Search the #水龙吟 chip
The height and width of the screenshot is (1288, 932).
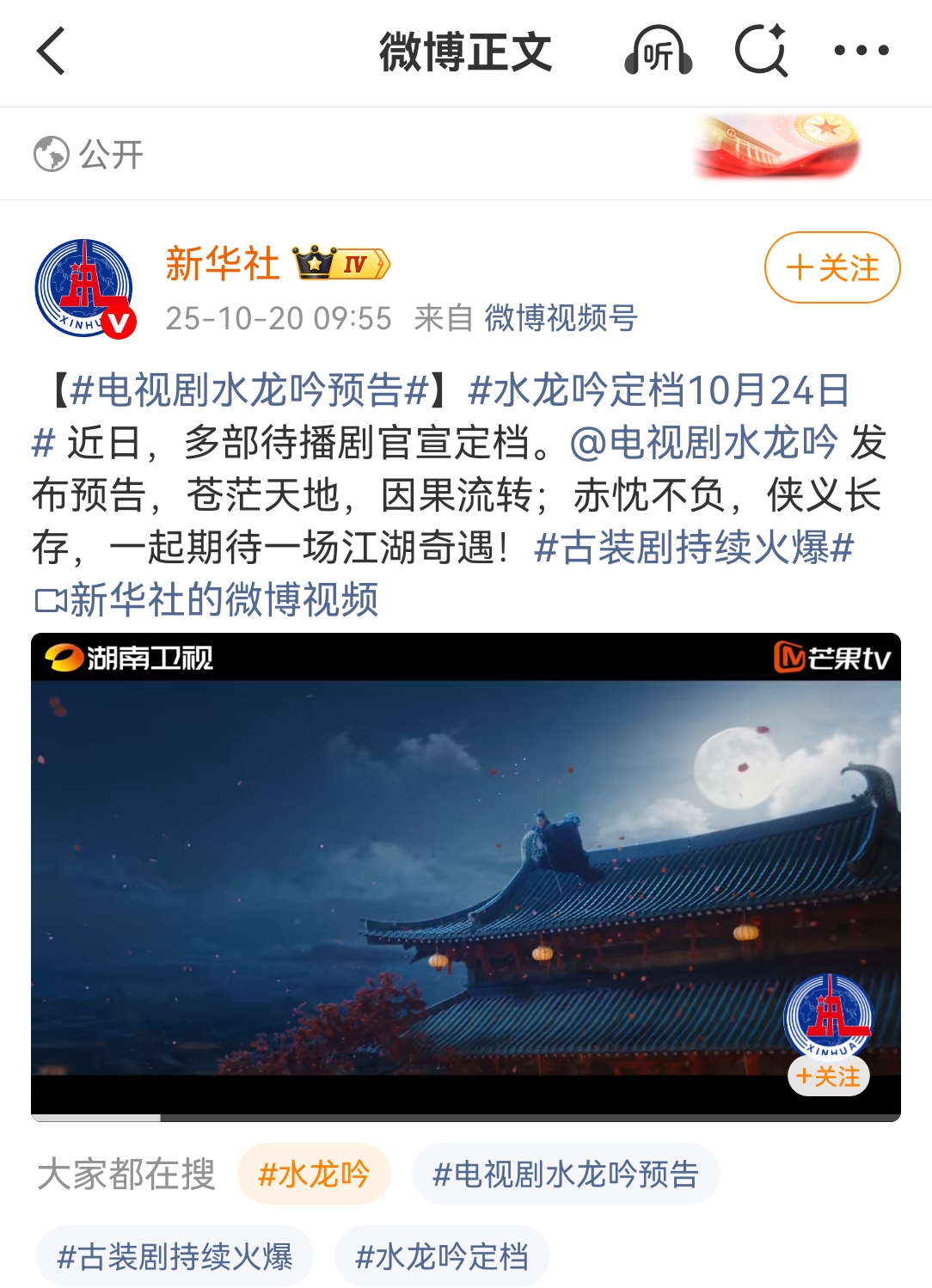(314, 1174)
